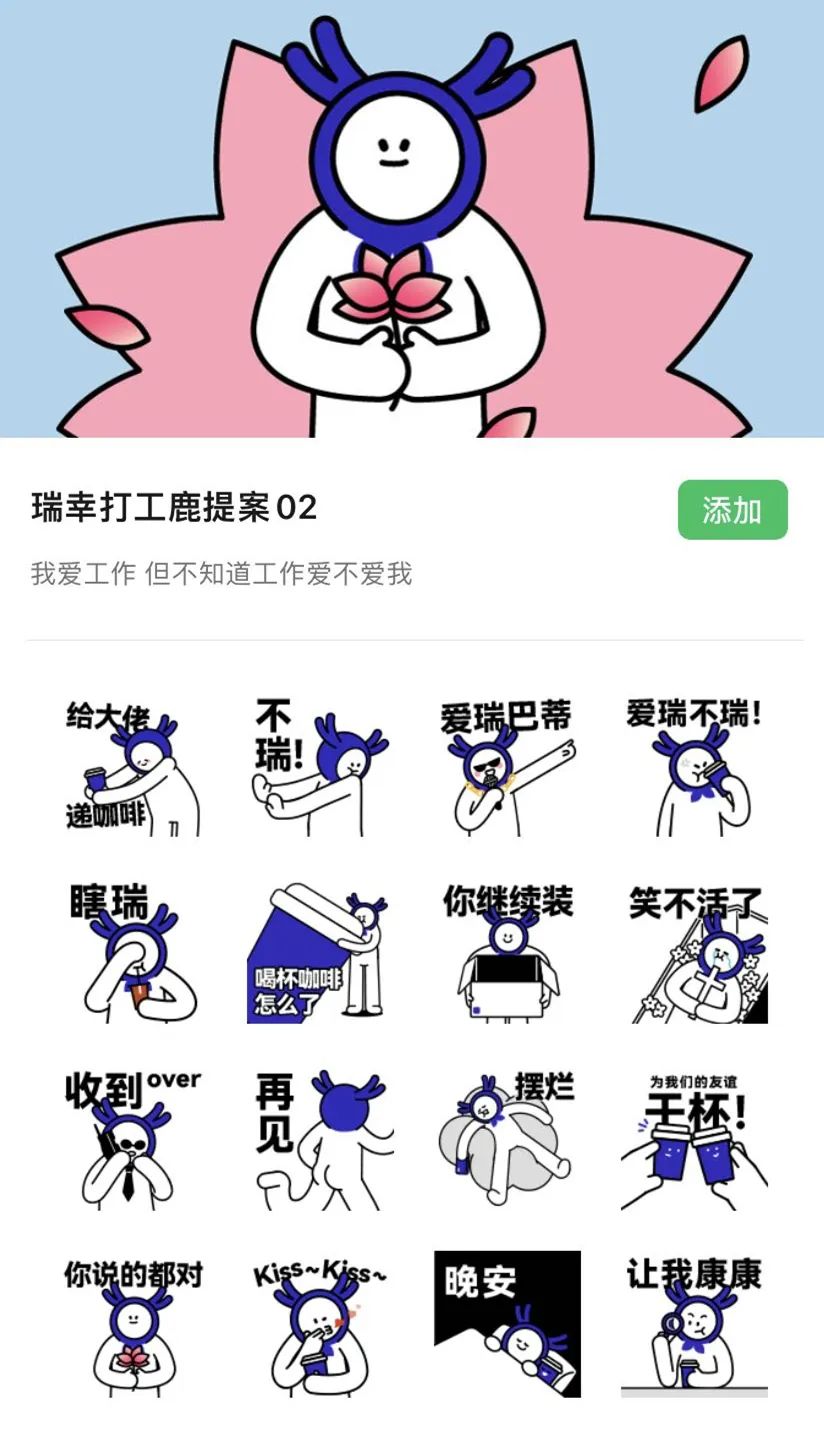View the 你继续装 sticker
The width and height of the screenshot is (824, 1434).
tap(507, 952)
